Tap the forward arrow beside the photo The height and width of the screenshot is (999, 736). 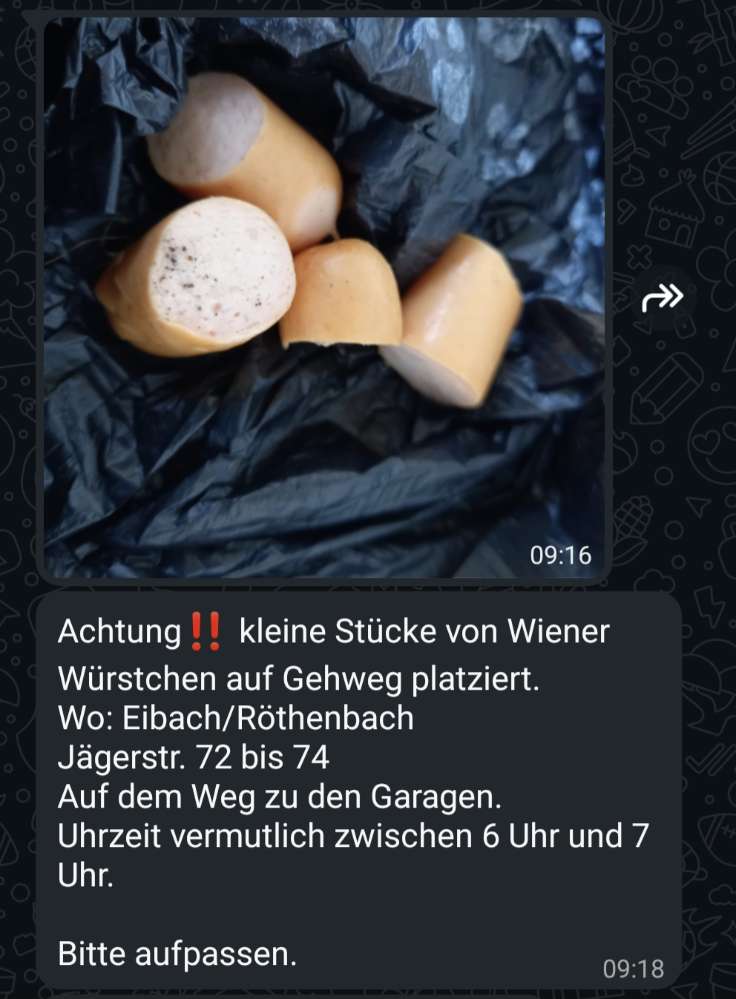[663, 295]
